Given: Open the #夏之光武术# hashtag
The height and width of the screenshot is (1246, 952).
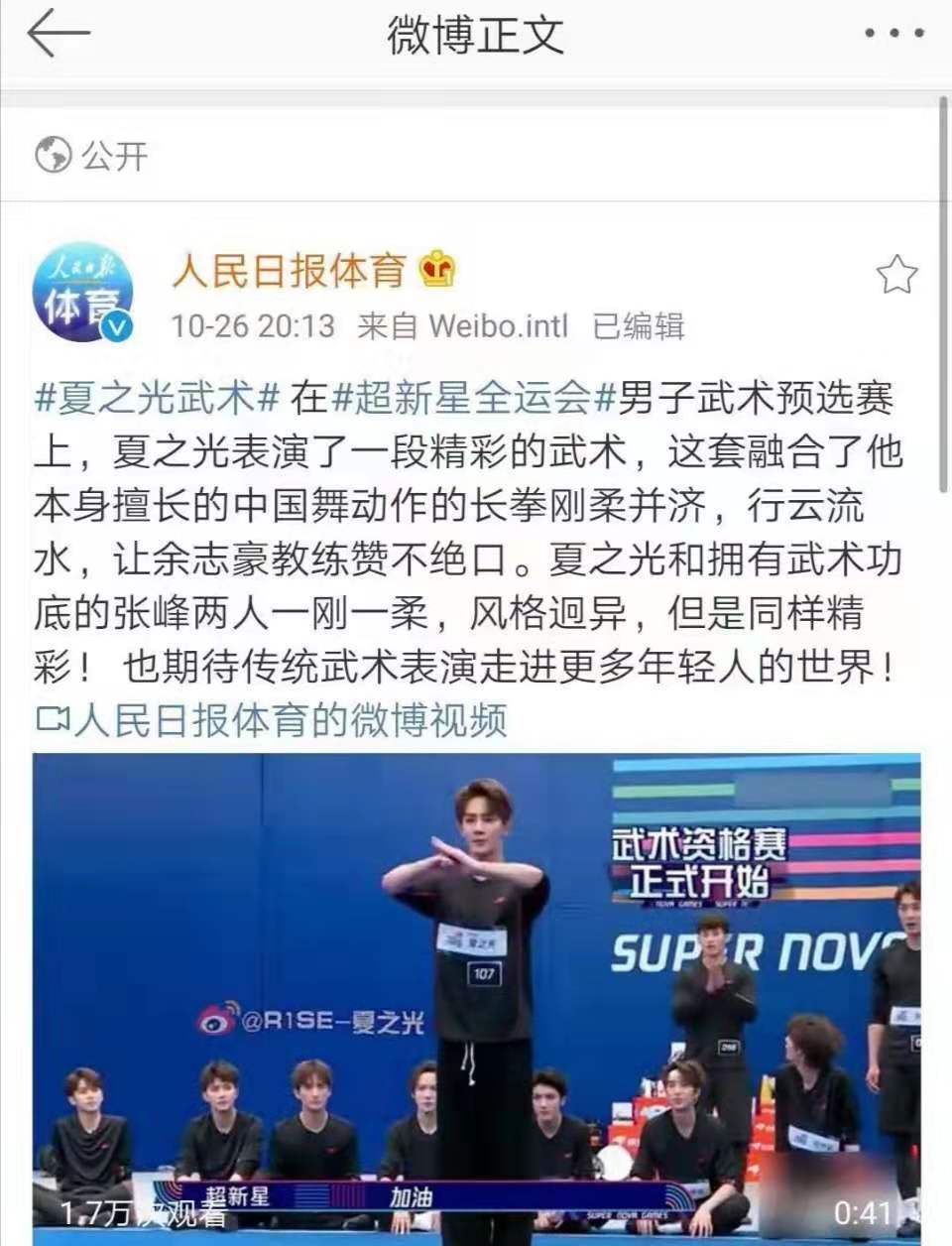Looking at the screenshot, I should coord(156,399).
